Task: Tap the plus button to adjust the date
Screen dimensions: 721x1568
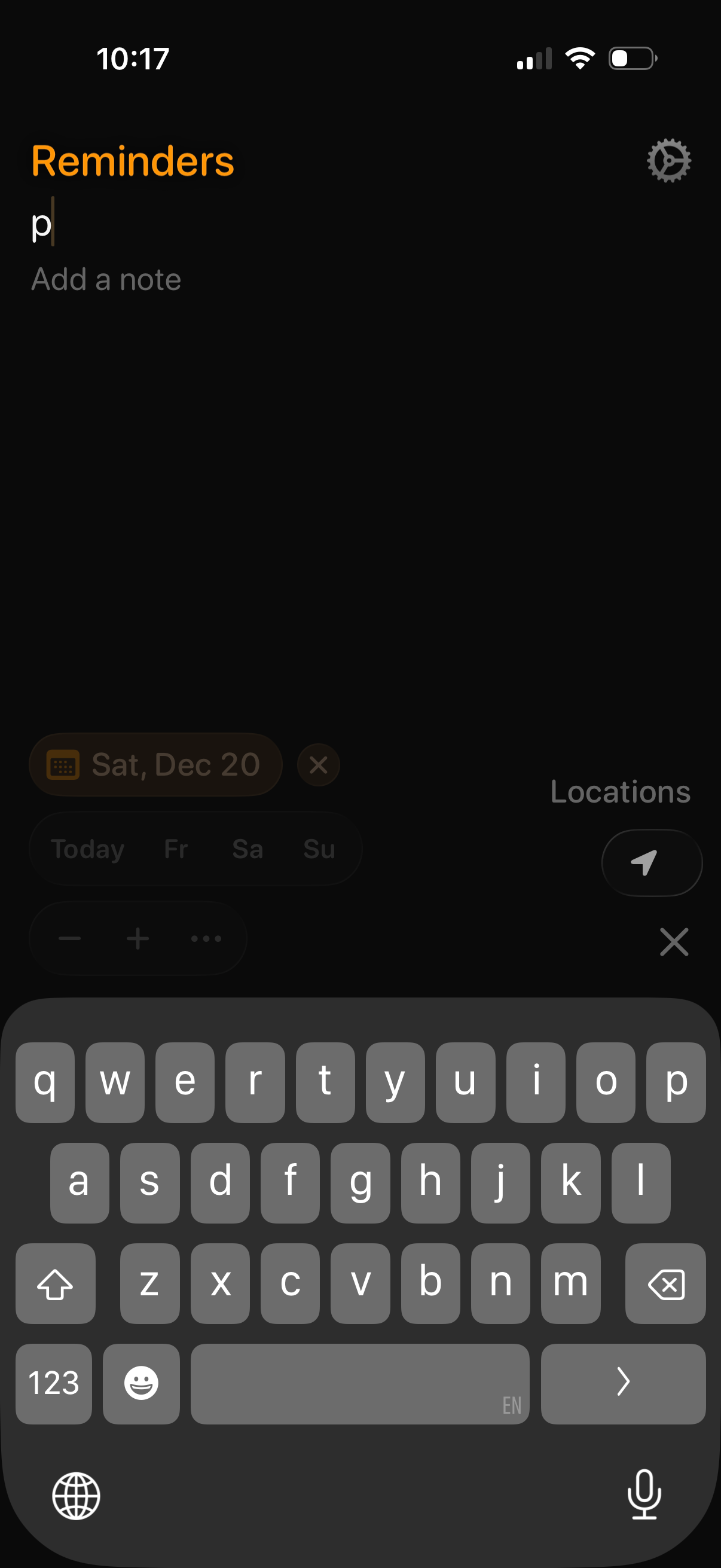Action: pyautogui.click(x=138, y=938)
